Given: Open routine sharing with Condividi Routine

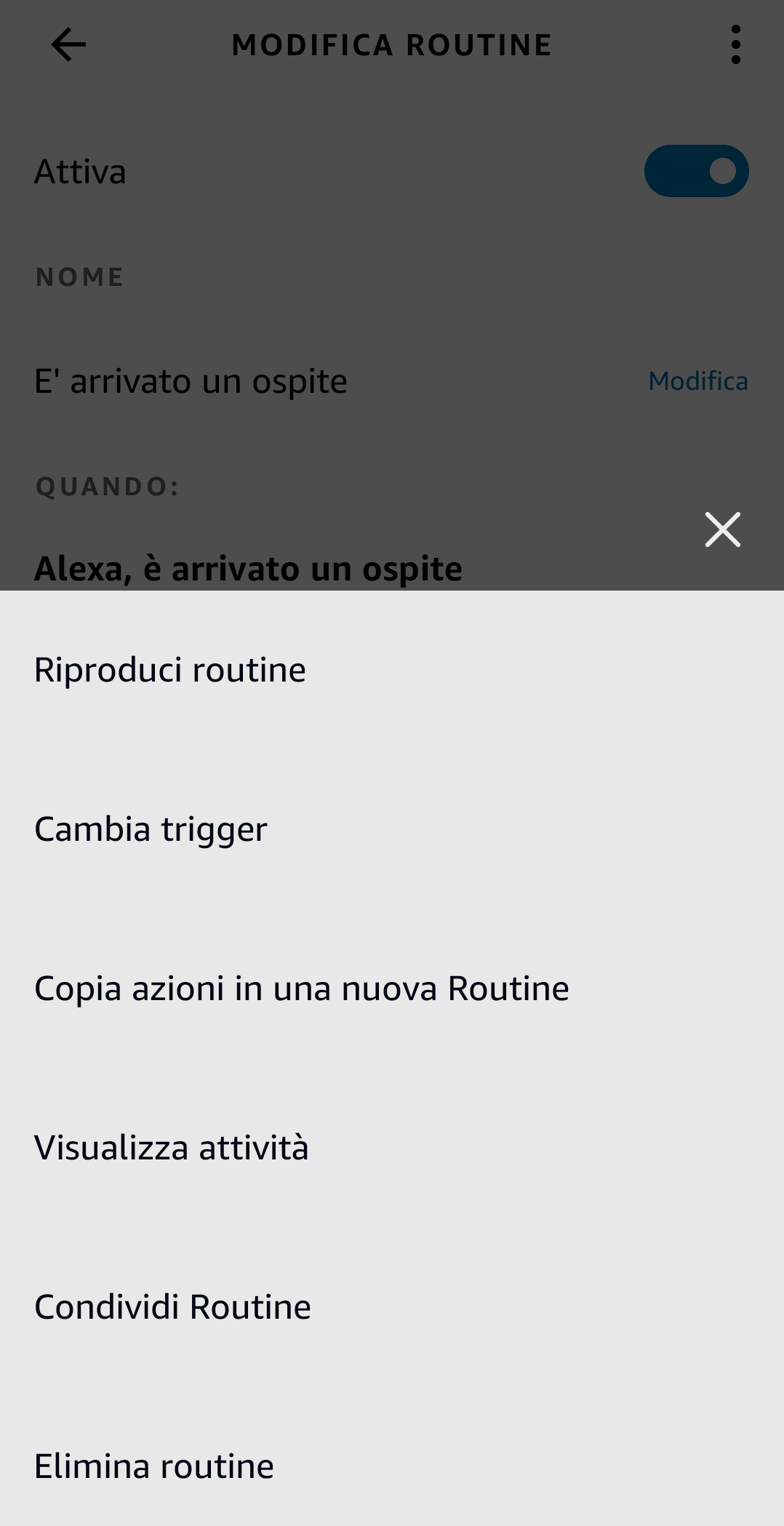Looking at the screenshot, I should pyautogui.click(x=172, y=1306).
